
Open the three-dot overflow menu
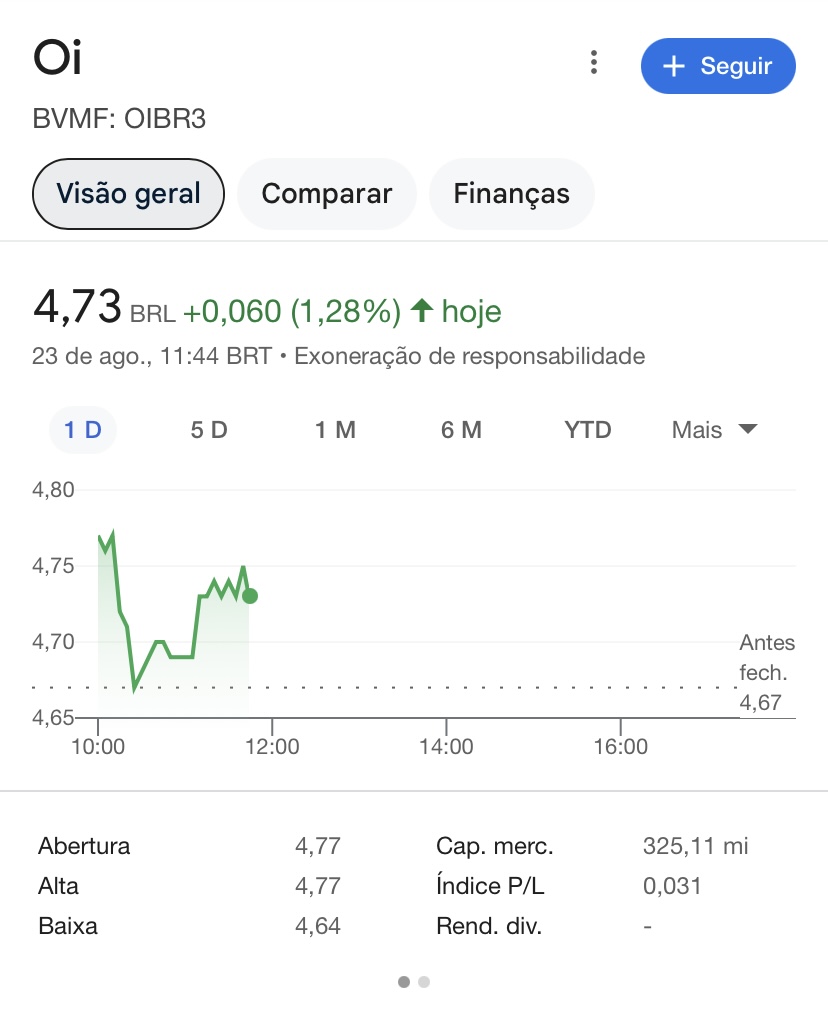(x=594, y=64)
